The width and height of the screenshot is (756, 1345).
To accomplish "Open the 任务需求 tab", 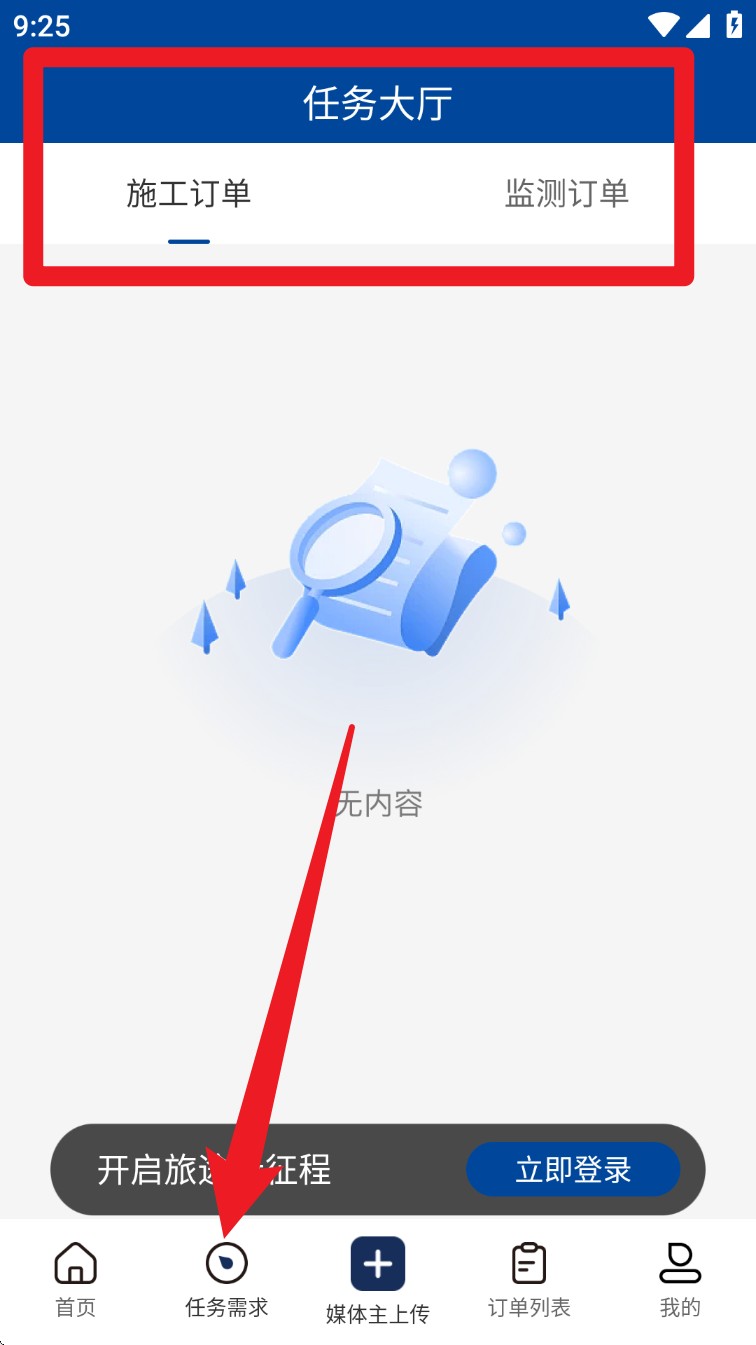I will [227, 1279].
